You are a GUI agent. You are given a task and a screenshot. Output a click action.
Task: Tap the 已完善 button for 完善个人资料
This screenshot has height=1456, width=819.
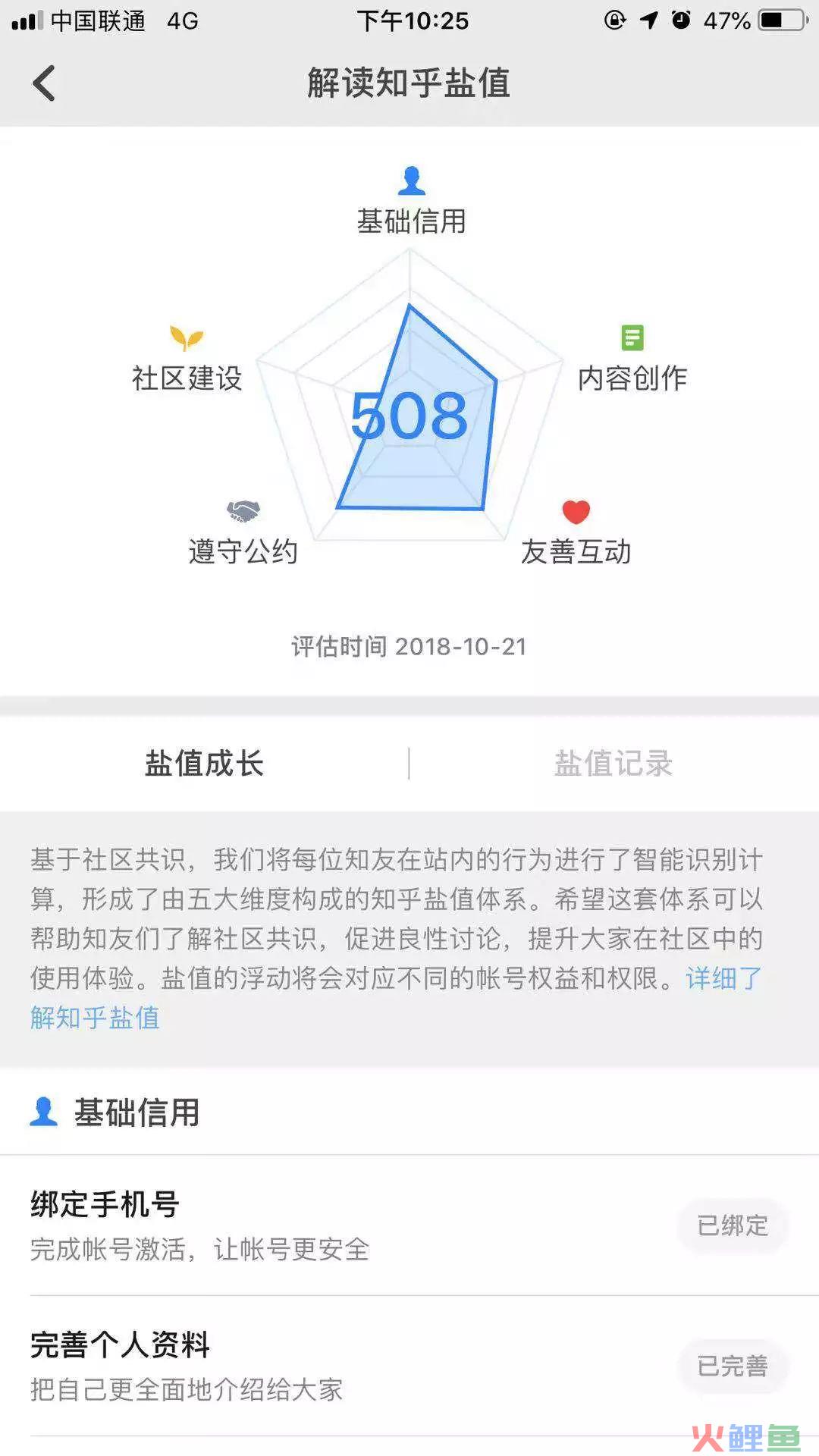[733, 1366]
